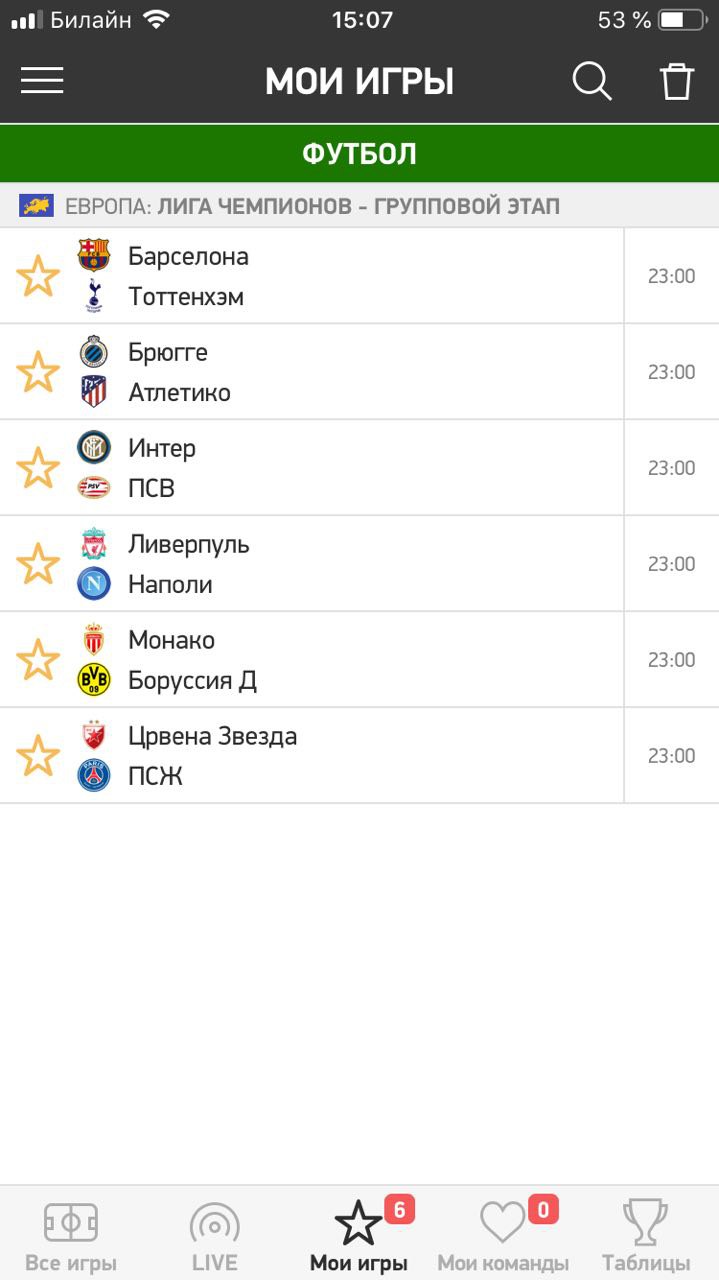Image resolution: width=719 pixels, height=1280 pixels.
Task: Open the search magnifier
Action: point(591,81)
